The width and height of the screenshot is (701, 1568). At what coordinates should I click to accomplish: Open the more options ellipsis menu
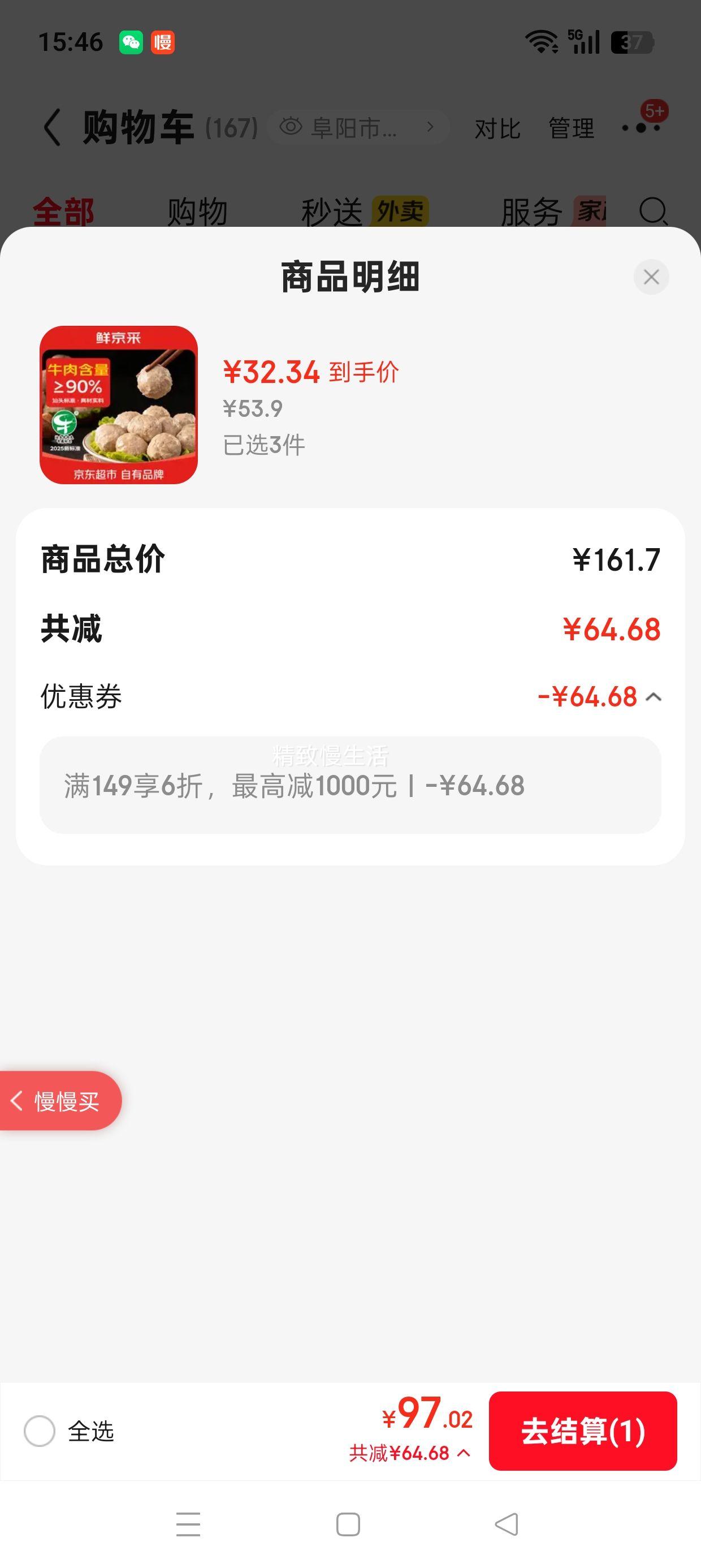641,127
